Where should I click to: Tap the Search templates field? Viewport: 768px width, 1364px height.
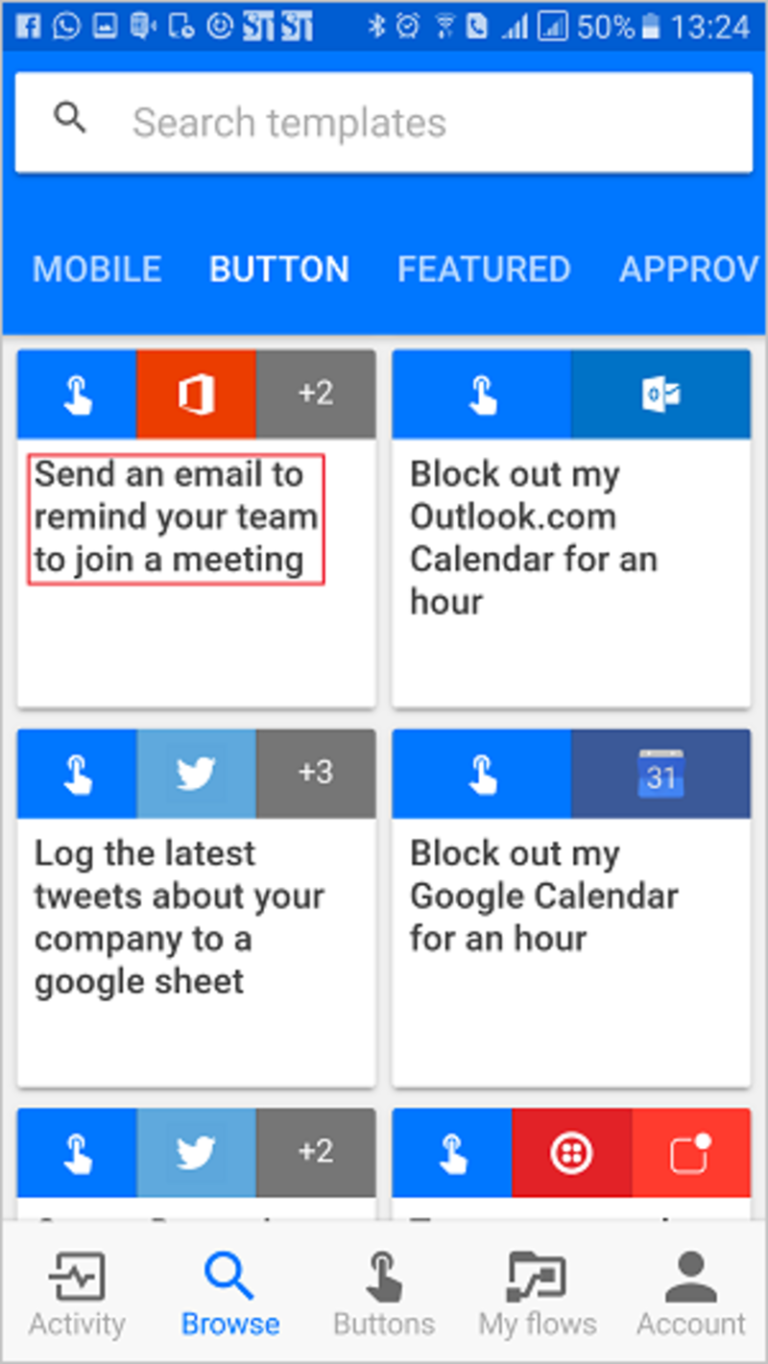[x=384, y=122]
